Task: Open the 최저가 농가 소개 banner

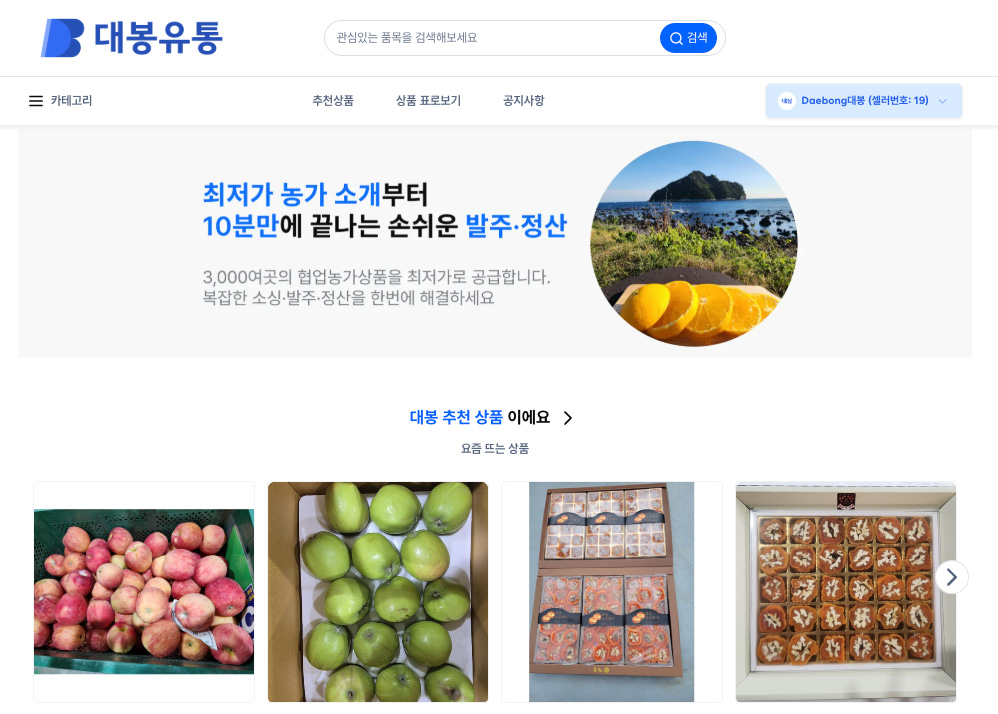Action: point(494,243)
